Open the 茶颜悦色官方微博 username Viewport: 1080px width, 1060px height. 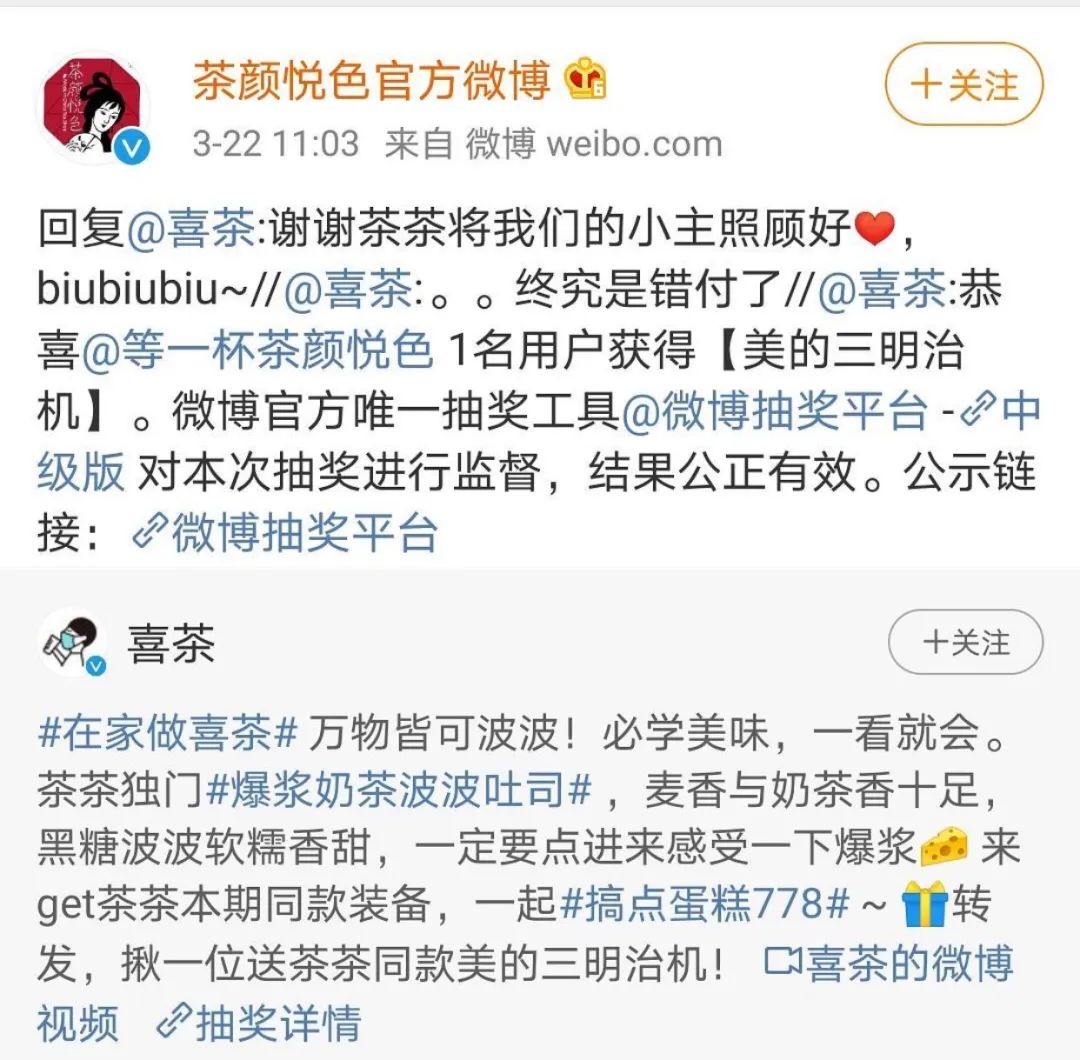tap(371, 80)
